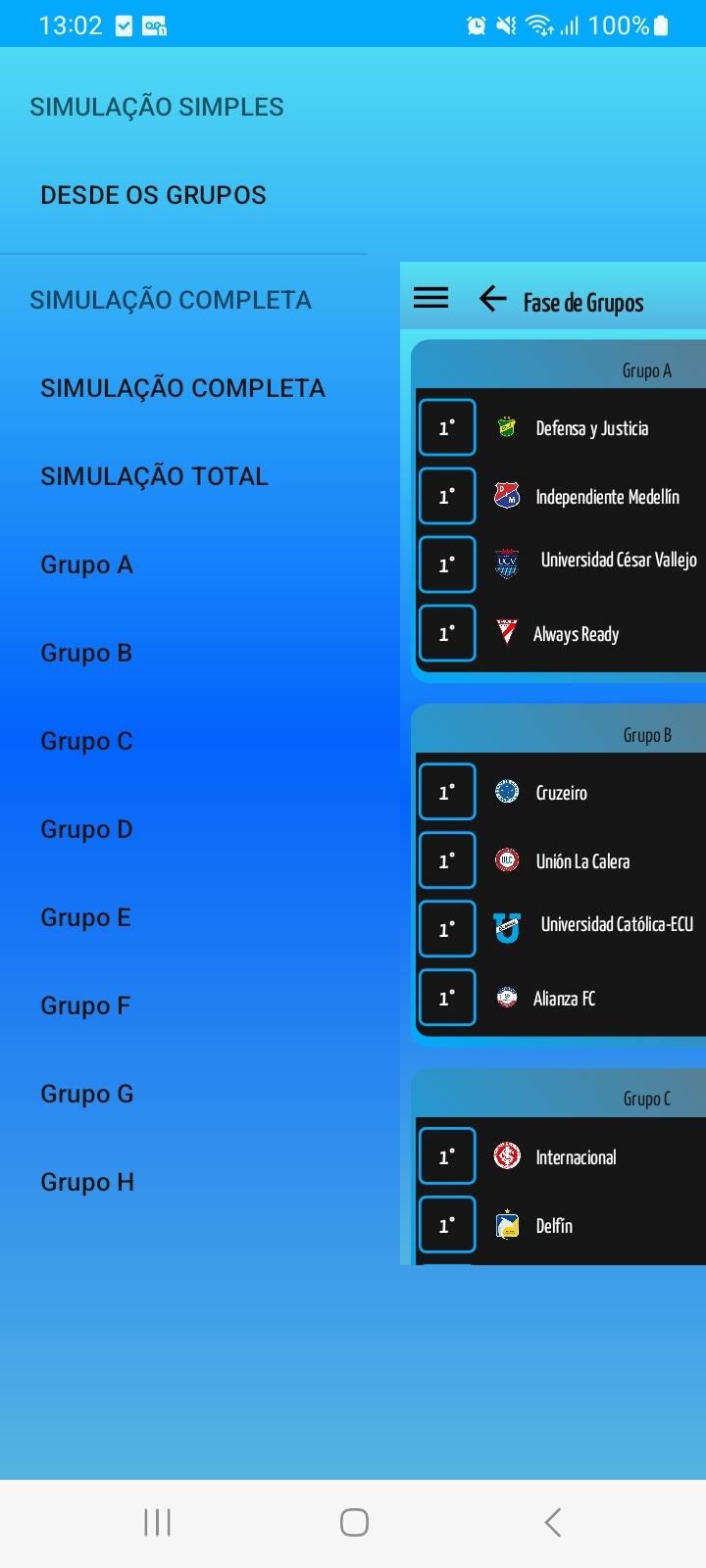Viewport: 706px width, 1568px height.
Task: Choose SIMULAÇÃO TOTAL option
Action: click(154, 476)
